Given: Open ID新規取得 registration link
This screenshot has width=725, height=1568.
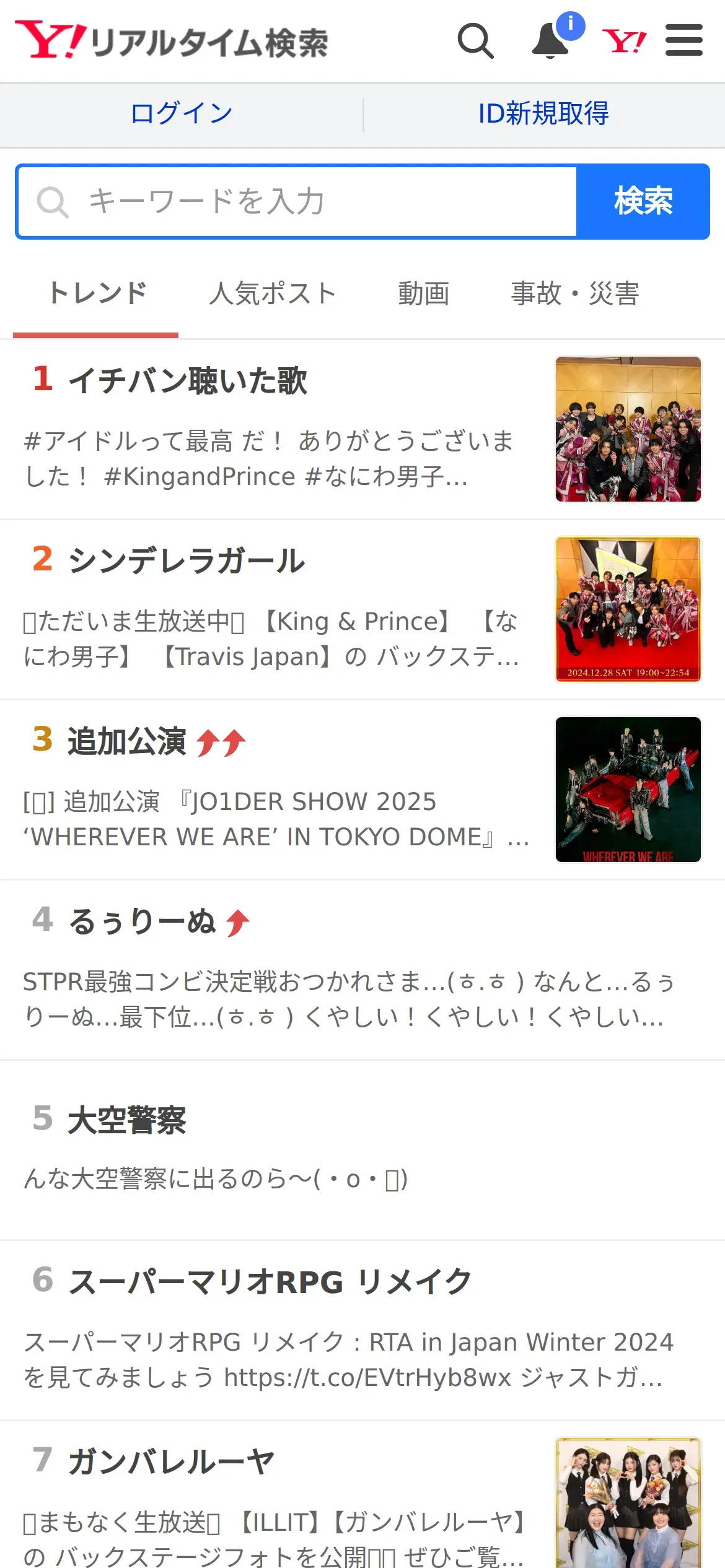Looking at the screenshot, I should (543, 114).
